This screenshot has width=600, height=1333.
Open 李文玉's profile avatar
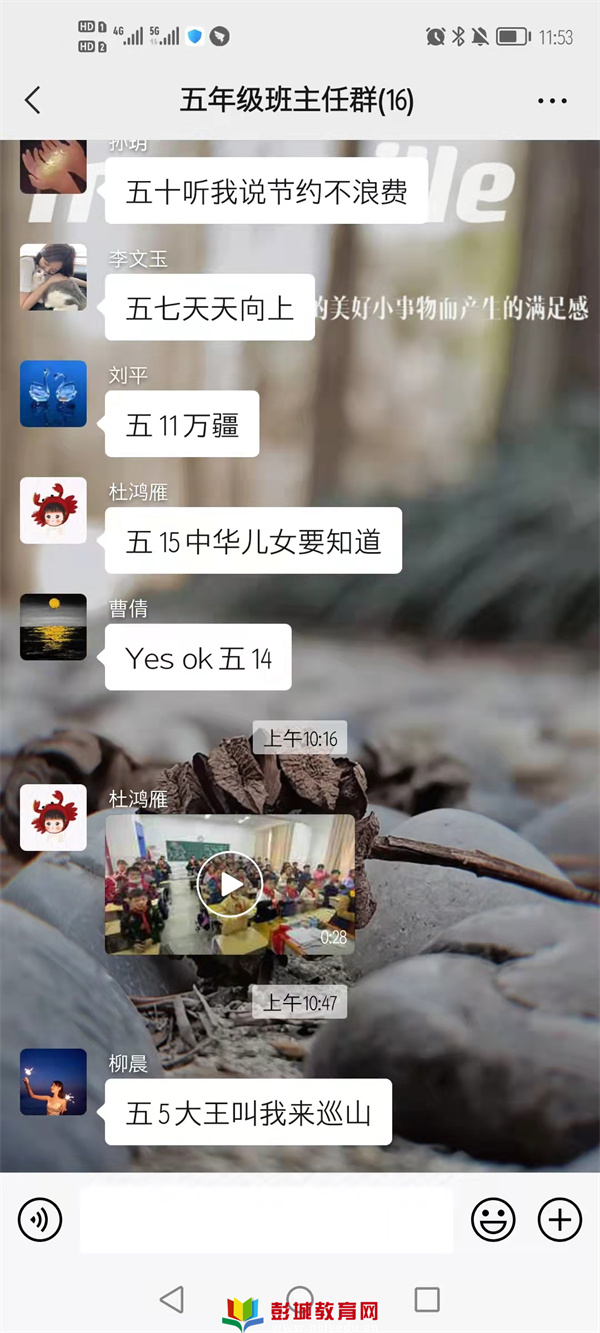(x=54, y=277)
